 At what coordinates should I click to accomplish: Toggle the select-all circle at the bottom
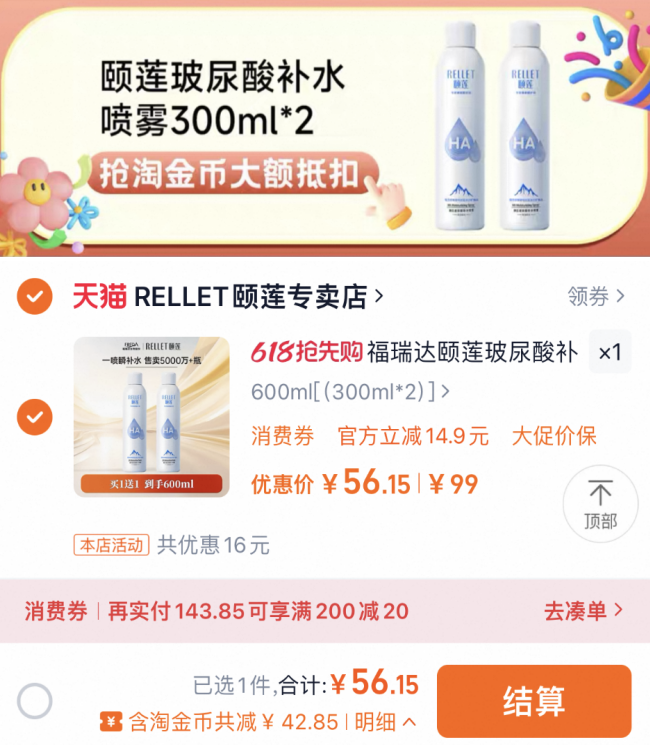point(35,701)
